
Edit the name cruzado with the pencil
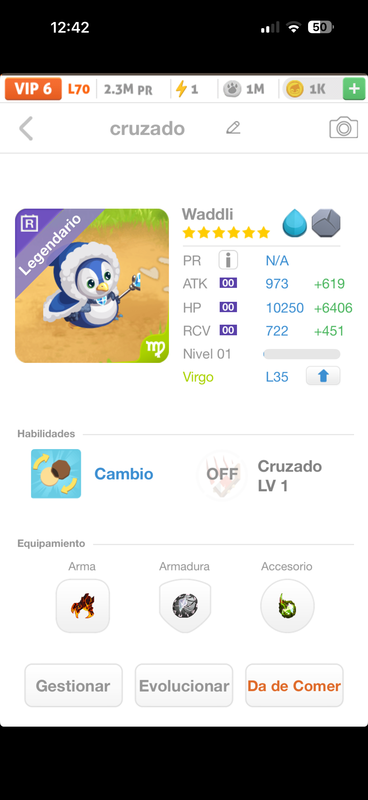233,128
